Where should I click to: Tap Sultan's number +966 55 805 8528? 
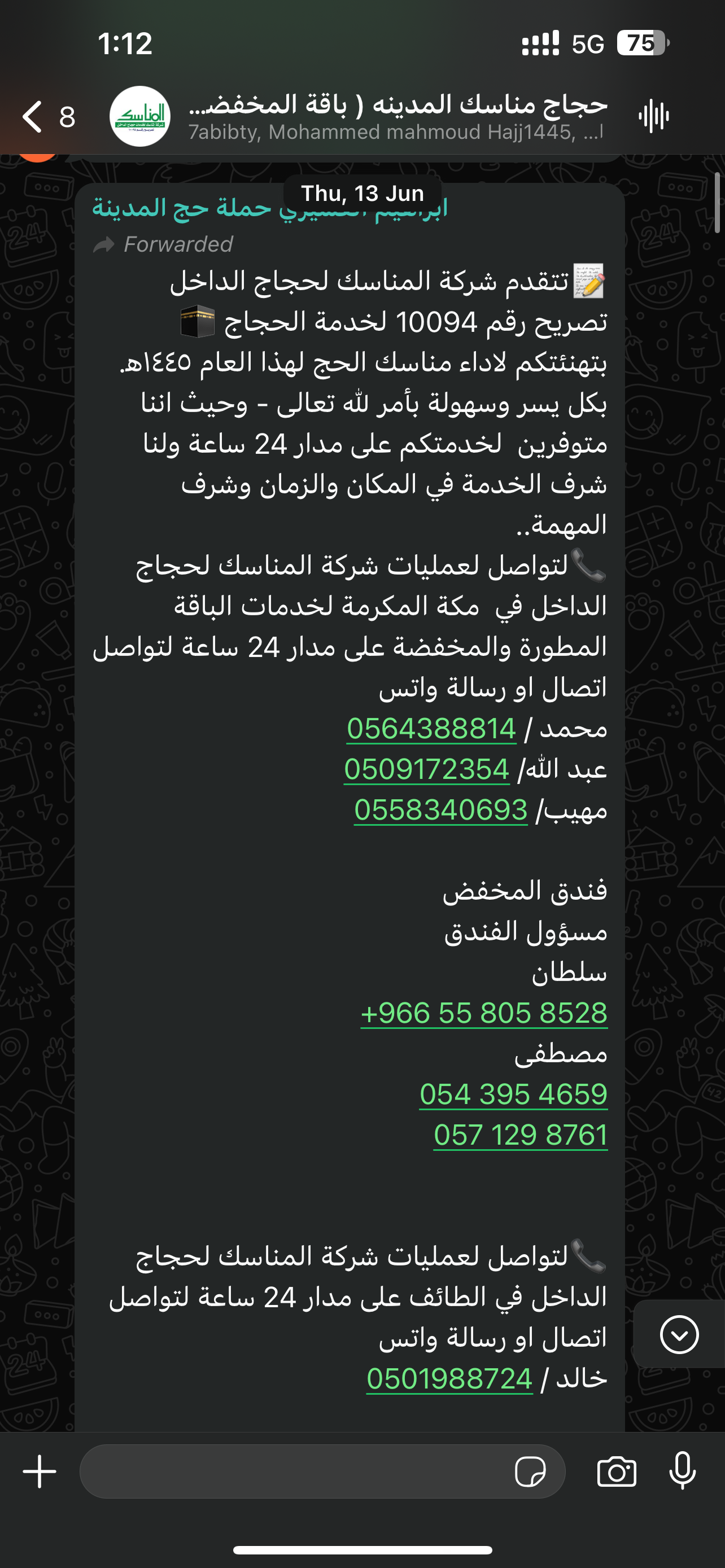[x=484, y=1014]
